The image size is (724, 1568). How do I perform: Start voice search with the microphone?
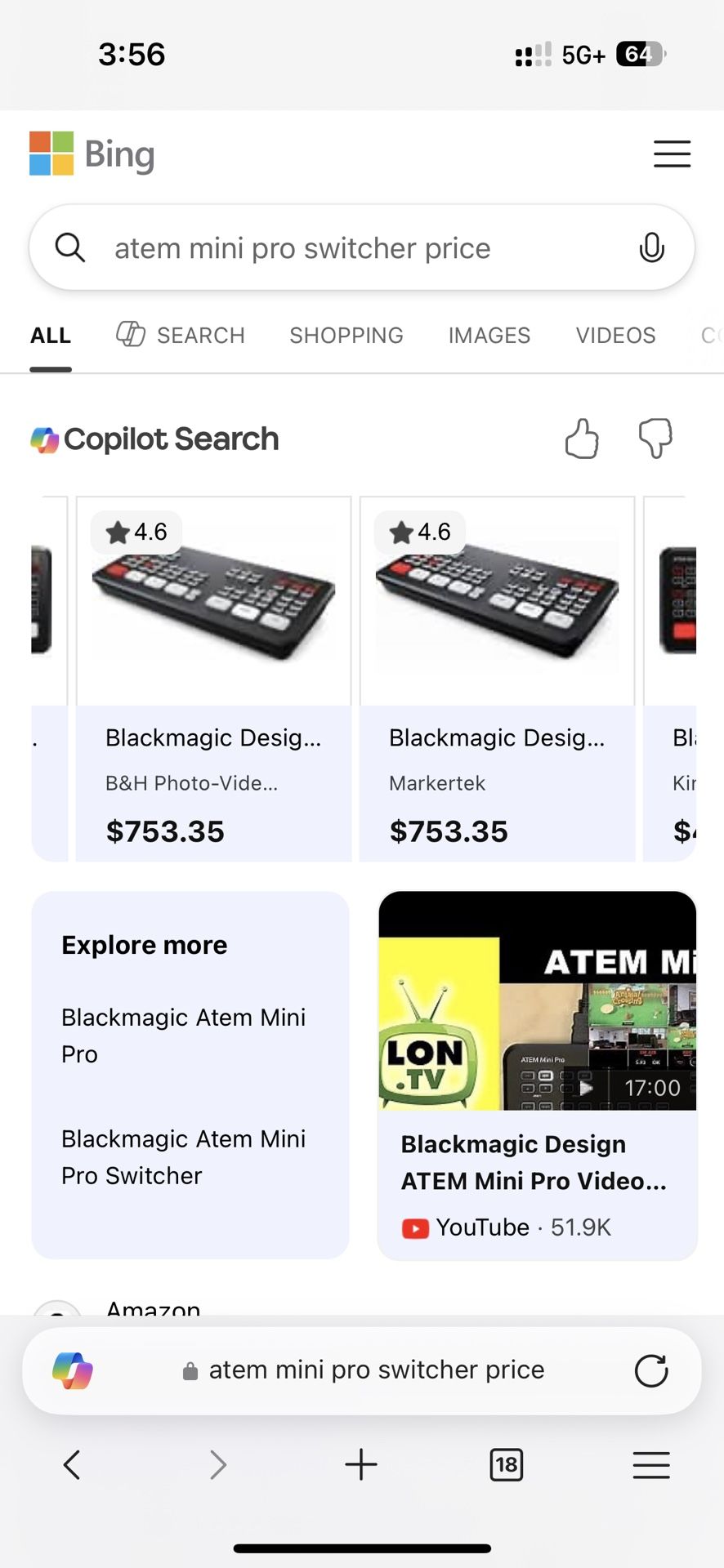click(x=651, y=247)
